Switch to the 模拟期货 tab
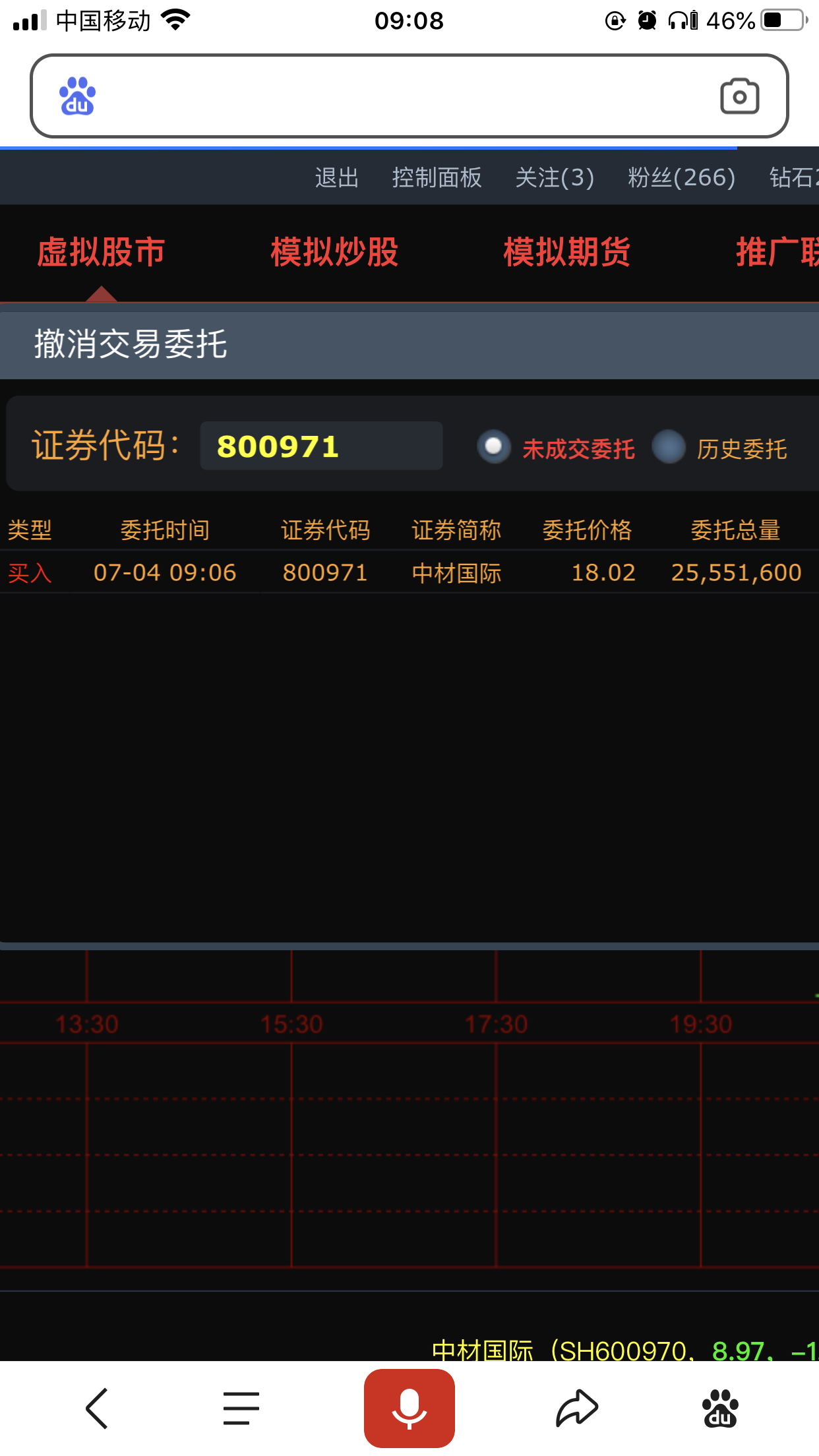 point(567,252)
